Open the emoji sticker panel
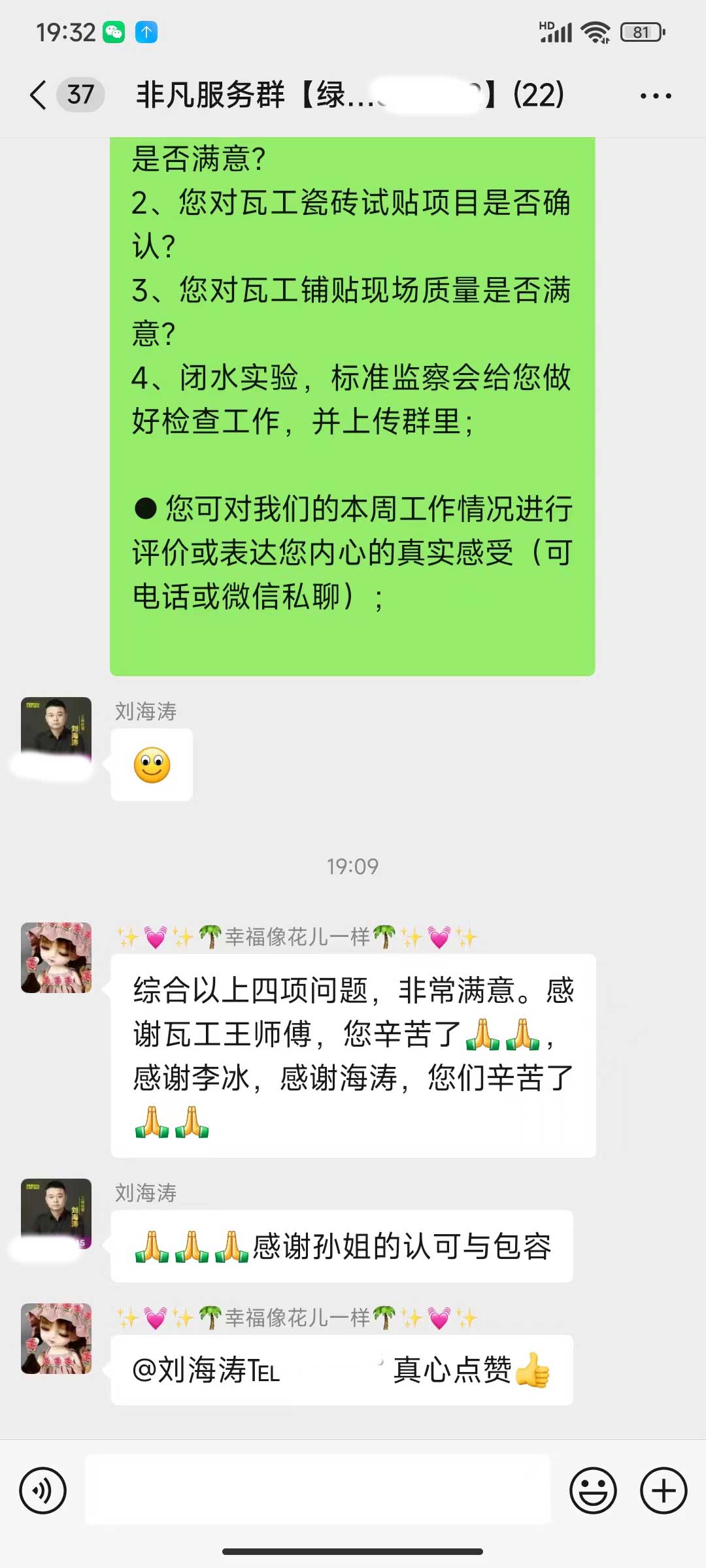The image size is (706, 1568). [x=593, y=1491]
